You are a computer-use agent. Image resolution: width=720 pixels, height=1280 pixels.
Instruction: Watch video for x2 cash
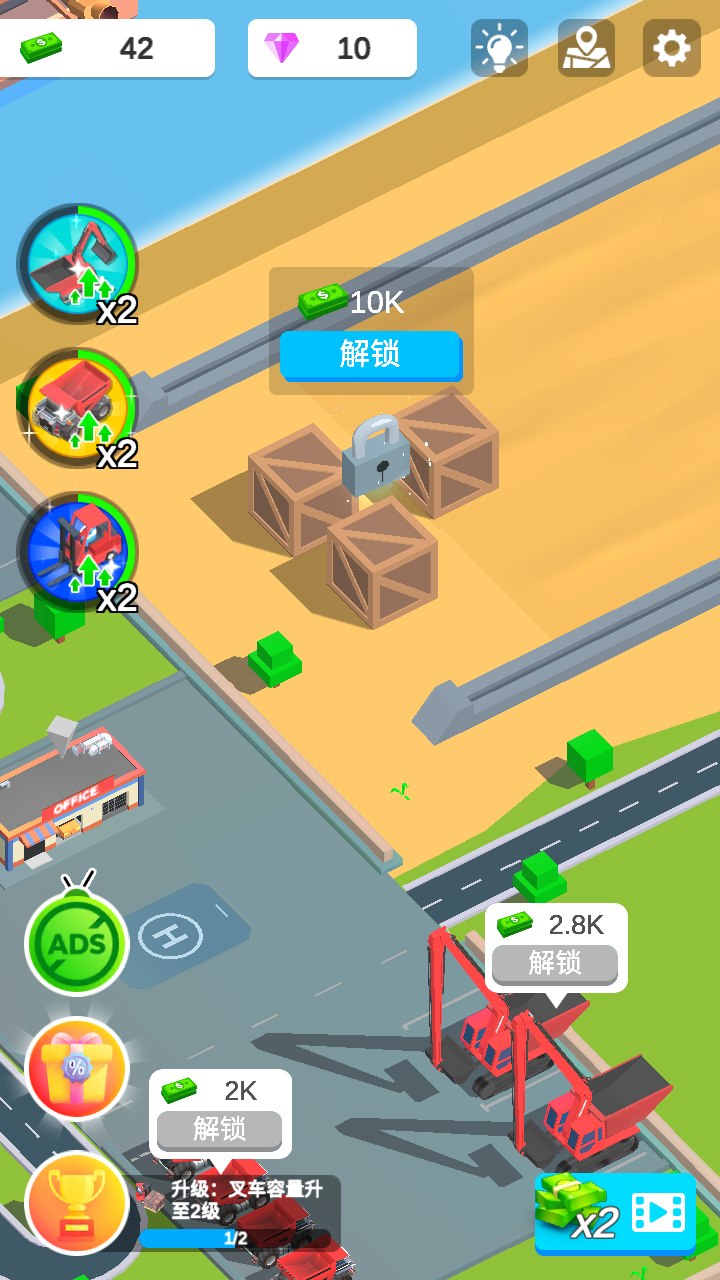click(615, 1214)
